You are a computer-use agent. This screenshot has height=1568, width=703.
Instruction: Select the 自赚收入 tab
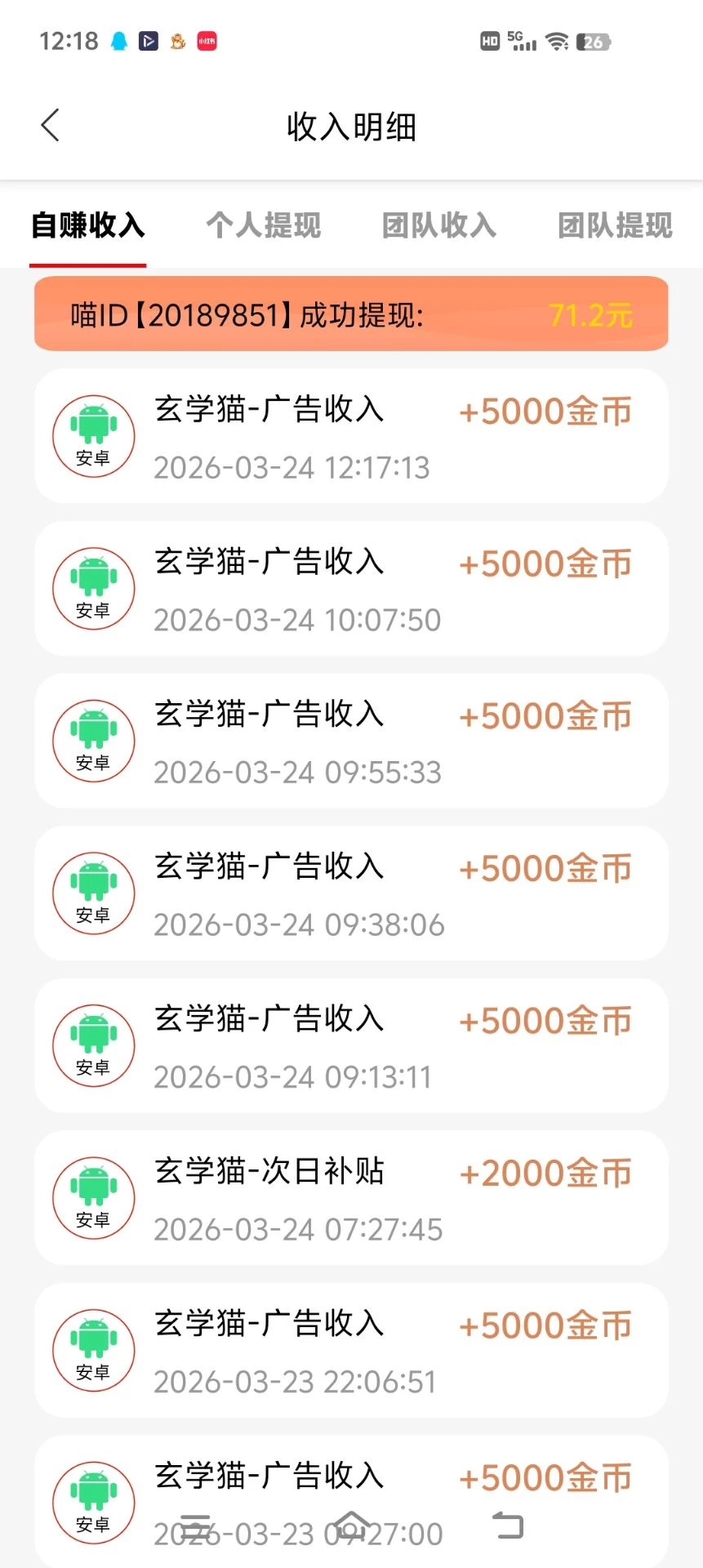pos(88,225)
